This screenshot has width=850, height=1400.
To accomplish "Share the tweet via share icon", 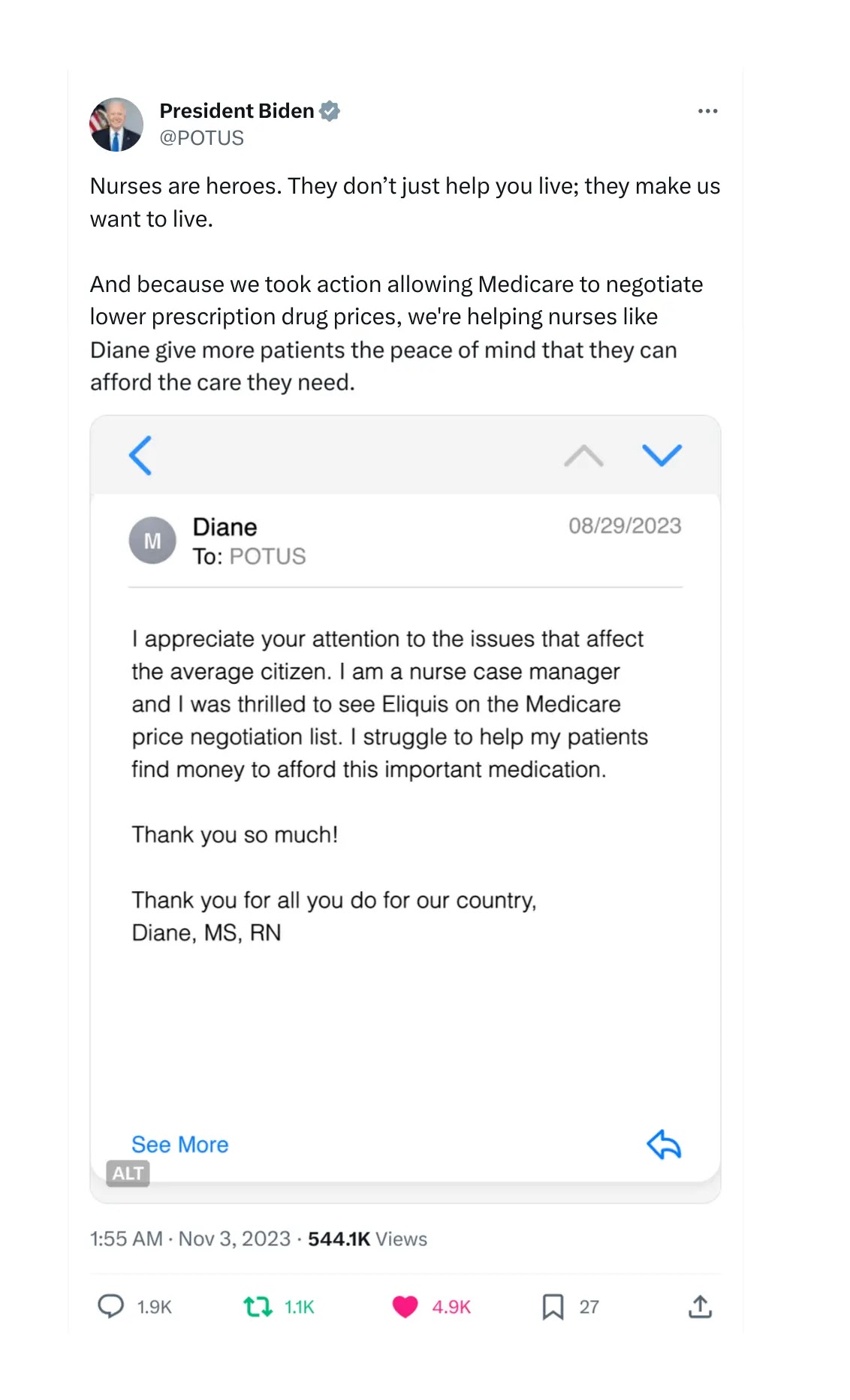I will pyautogui.click(x=700, y=1307).
